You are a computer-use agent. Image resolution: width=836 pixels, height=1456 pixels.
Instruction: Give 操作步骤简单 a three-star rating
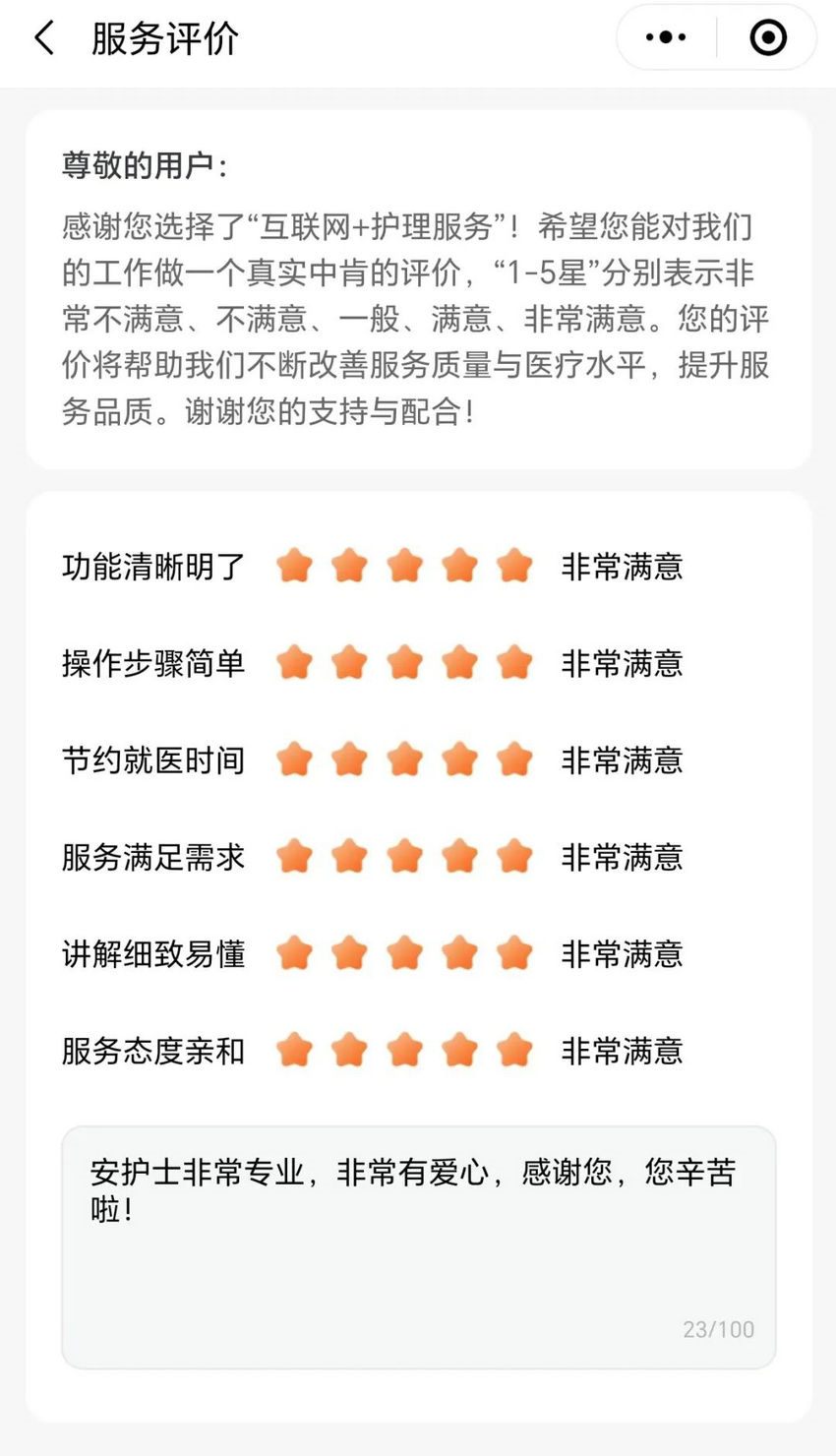404,663
